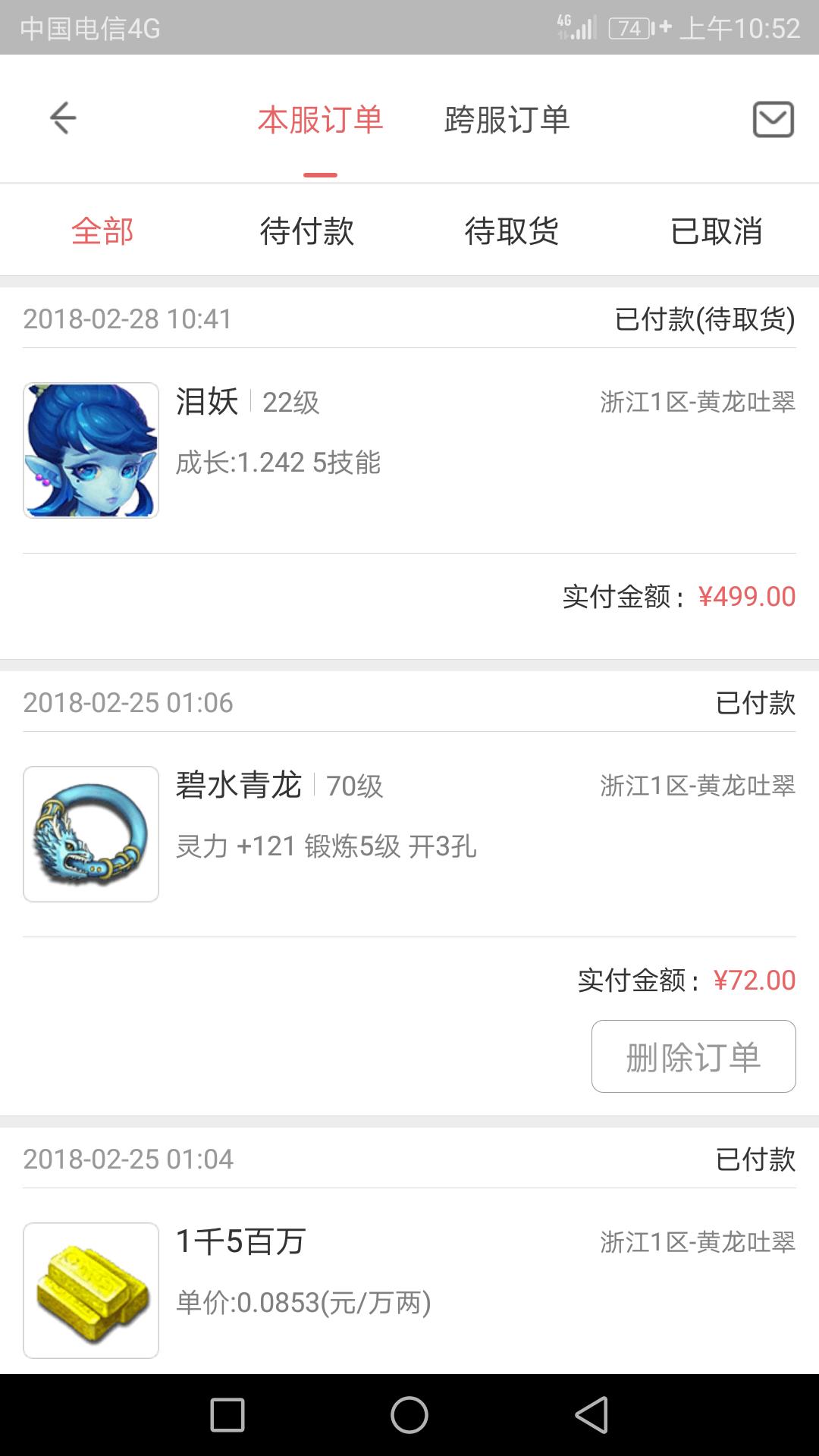819x1456 pixels.
Task: View 已取消 orders
Action: tap(717, 231)
